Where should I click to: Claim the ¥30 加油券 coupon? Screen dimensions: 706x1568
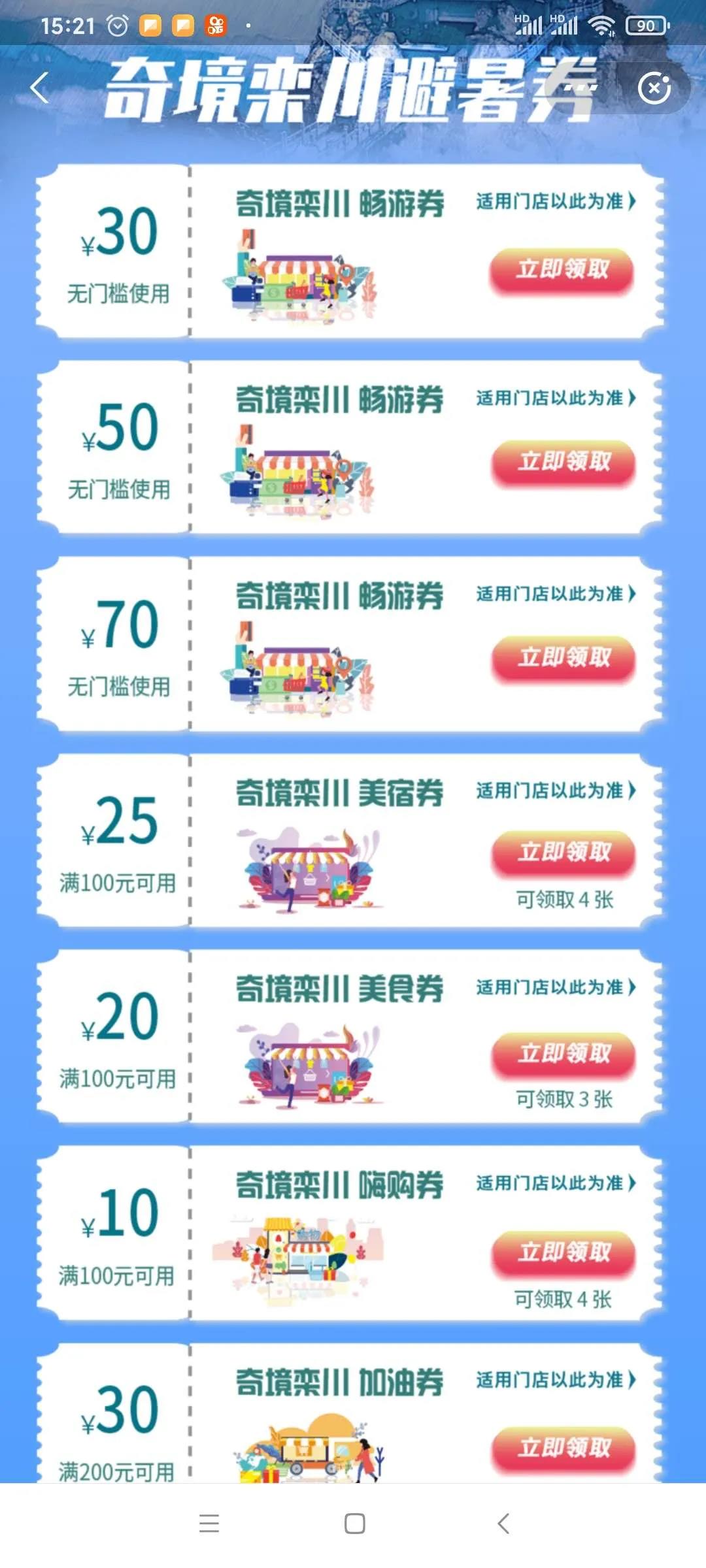click(563, 1448)
